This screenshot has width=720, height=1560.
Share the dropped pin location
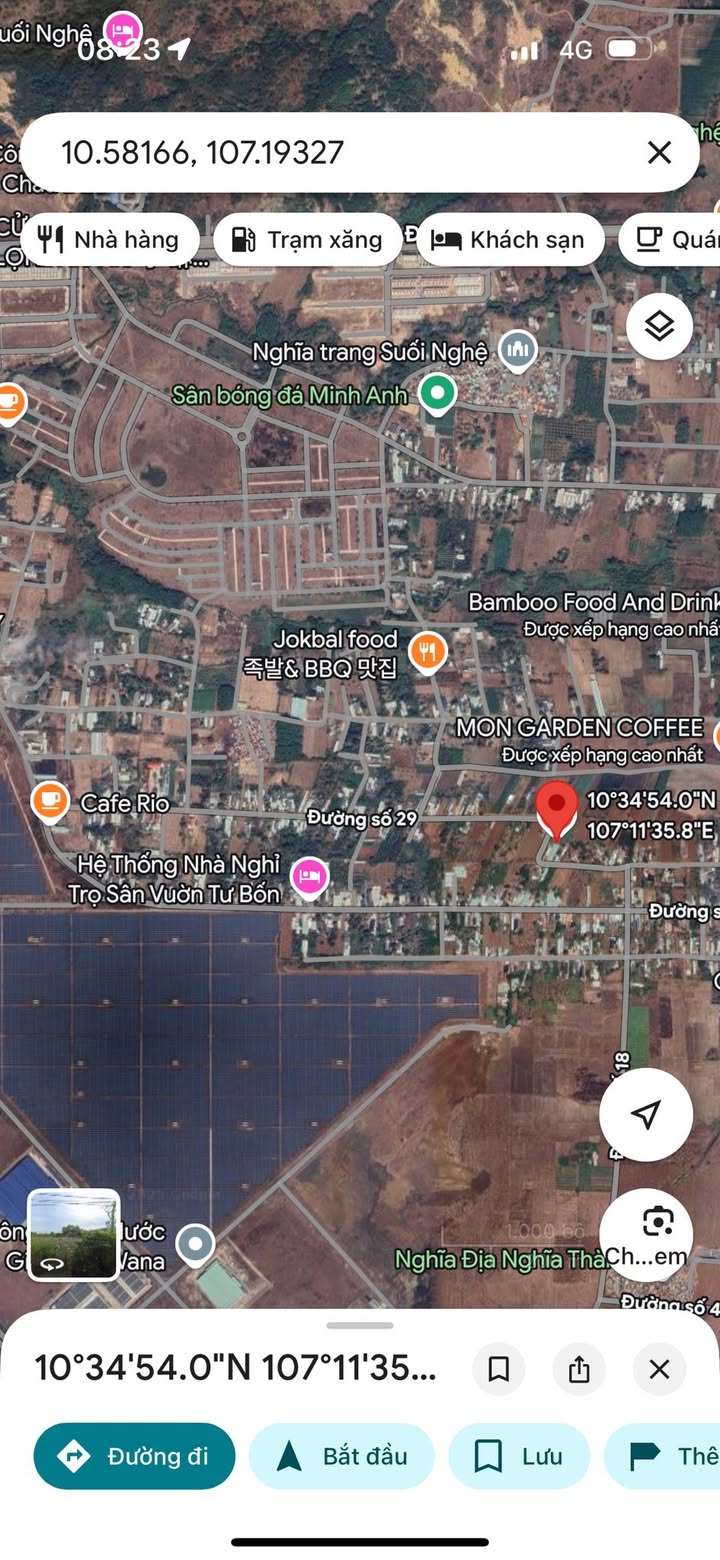click(579, 1369)
